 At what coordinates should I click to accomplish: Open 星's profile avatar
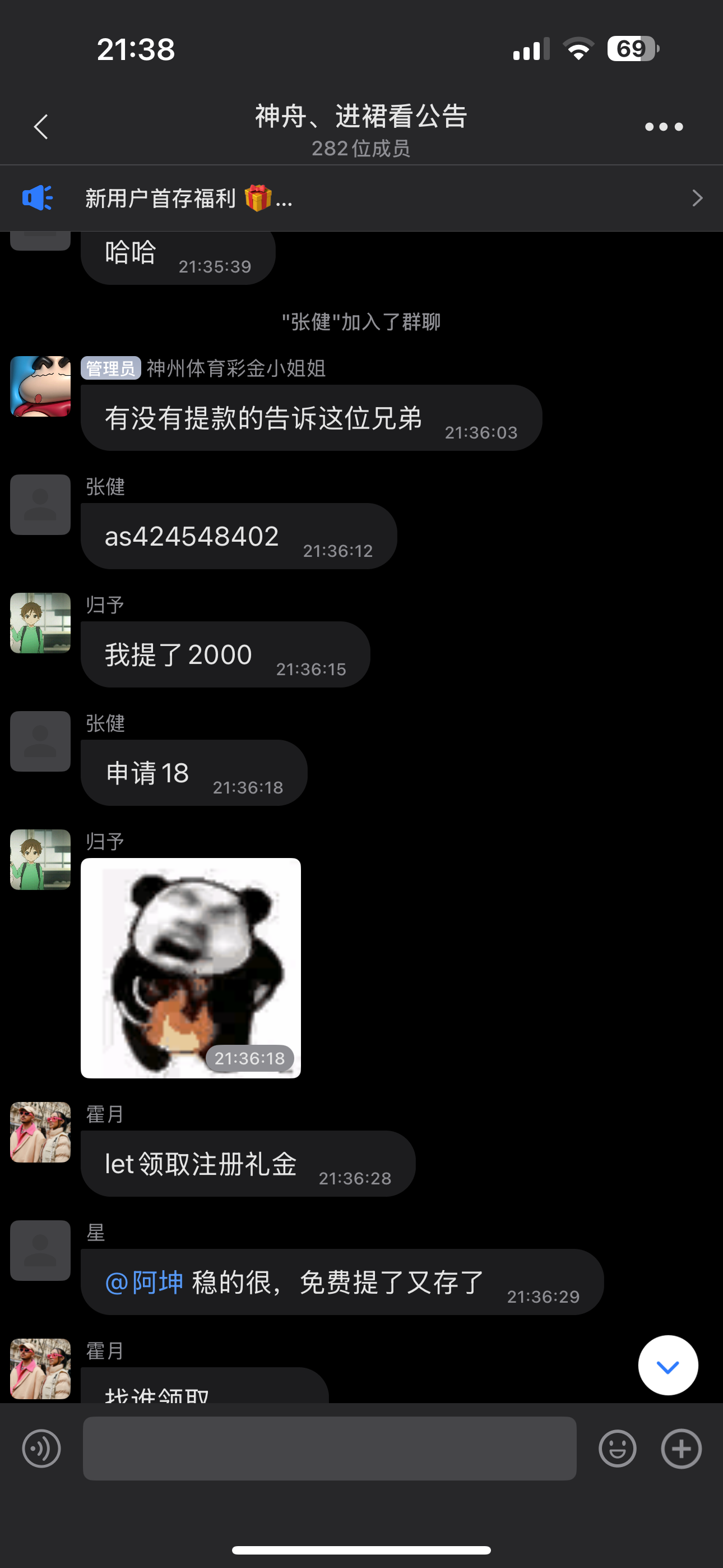[x=40, y=1250]
